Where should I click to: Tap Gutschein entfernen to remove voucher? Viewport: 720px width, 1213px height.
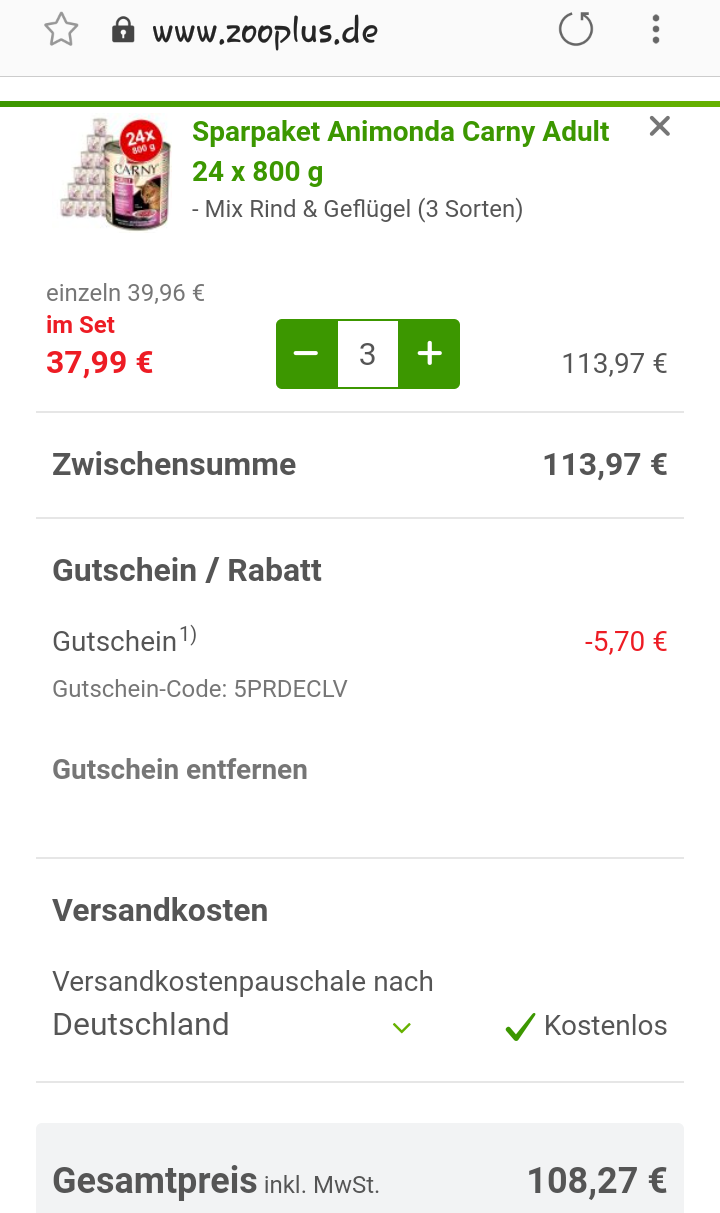[180, 770]
